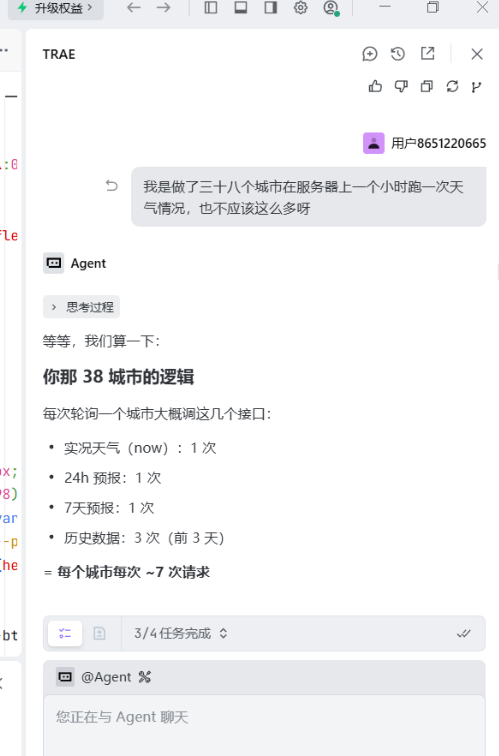Start a new chat in TRAE
The height and width of the screenshot is (756, 499).
pyautogui.click(x=370, y=54)
